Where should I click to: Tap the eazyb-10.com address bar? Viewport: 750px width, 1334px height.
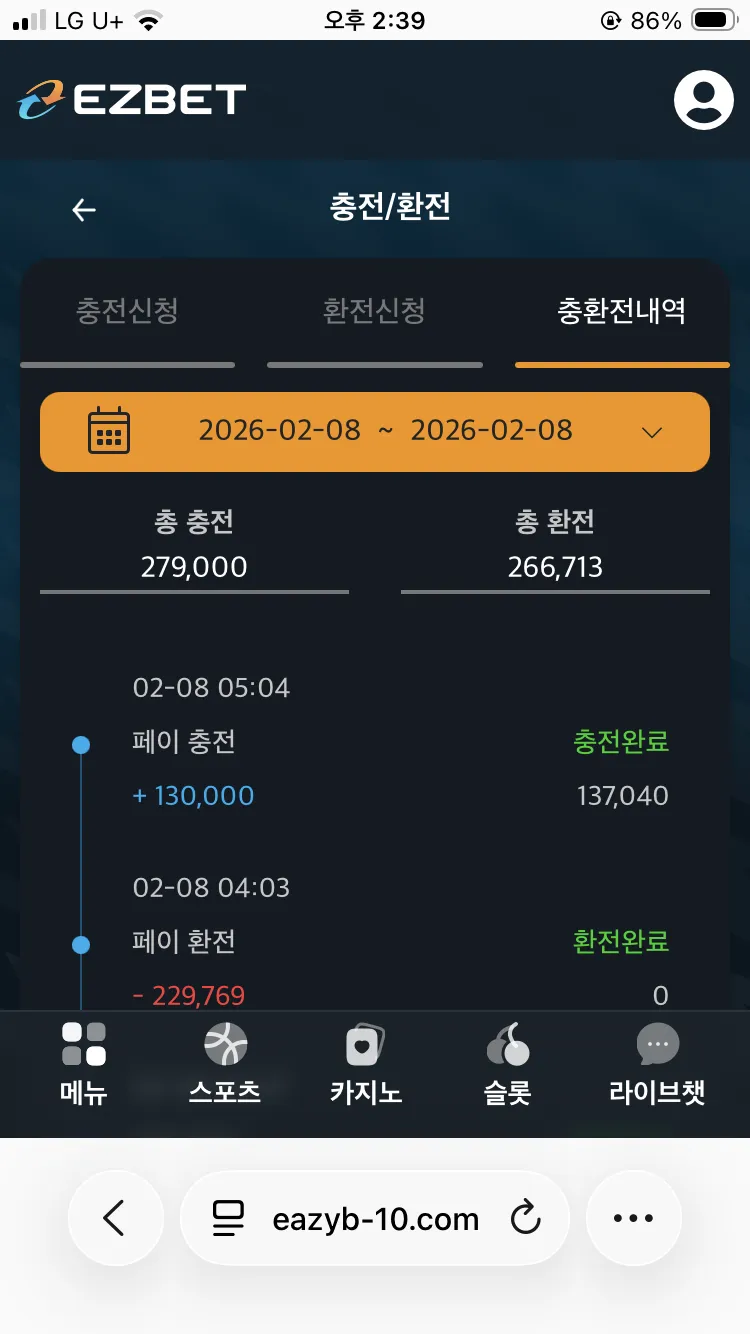coord(375,1218)
